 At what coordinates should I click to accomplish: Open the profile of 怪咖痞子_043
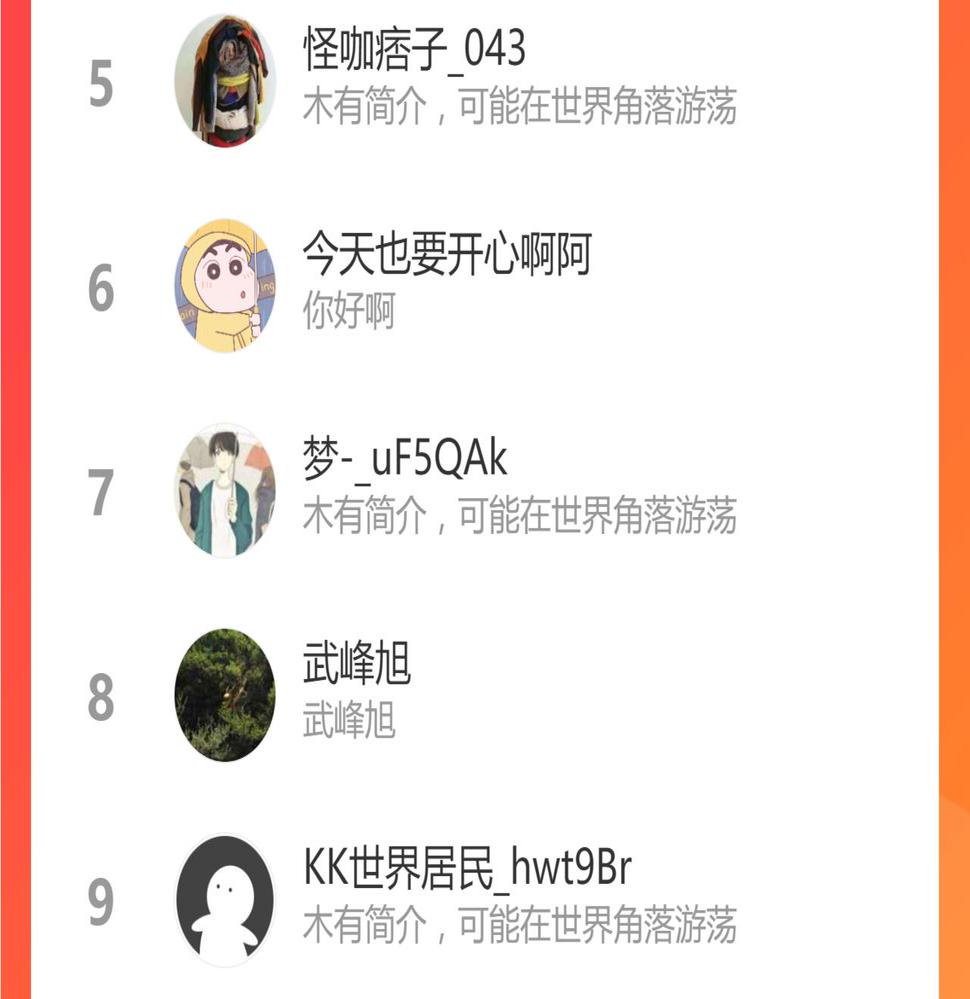415,50
